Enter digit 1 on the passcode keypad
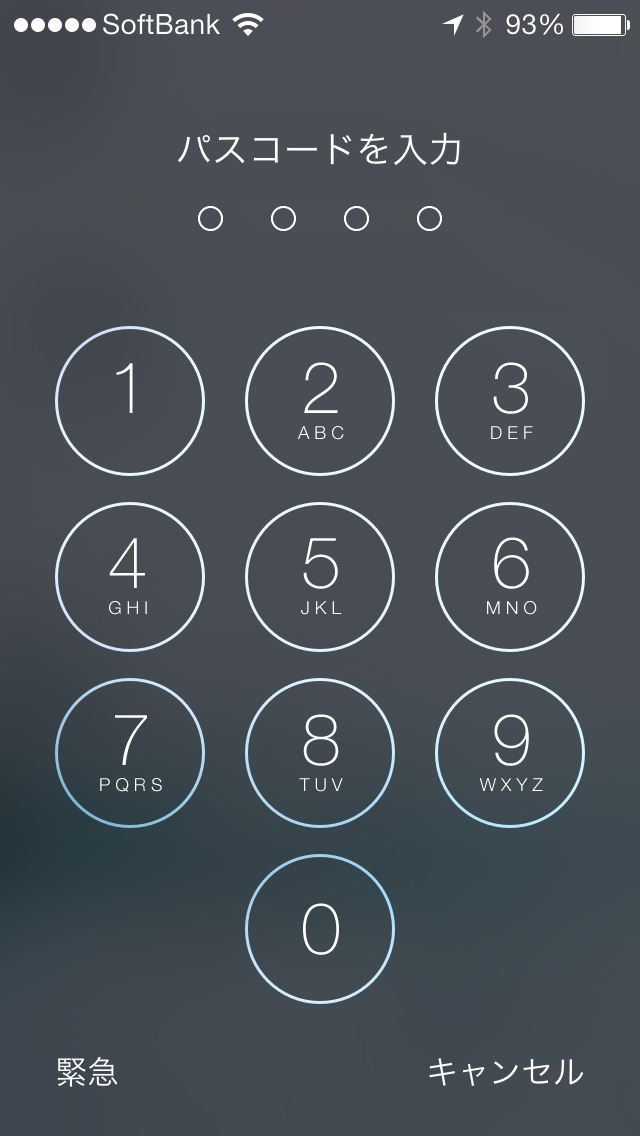Viewport: 640px width, 1136px height. [x=130, y=401]
